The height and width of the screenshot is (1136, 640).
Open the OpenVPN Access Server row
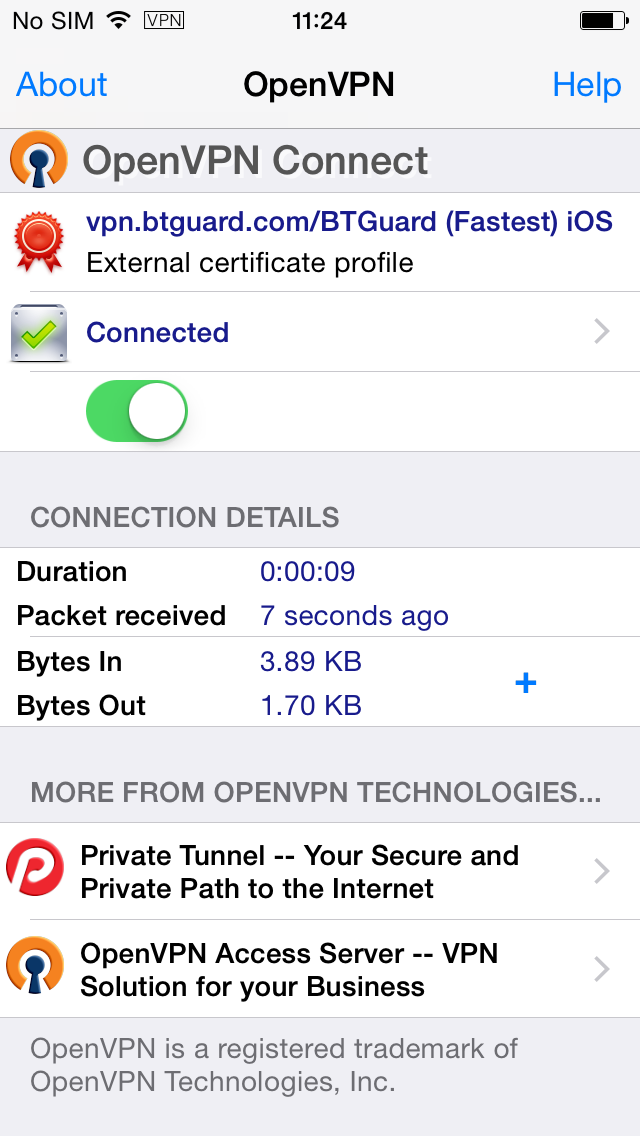(320, 969)
